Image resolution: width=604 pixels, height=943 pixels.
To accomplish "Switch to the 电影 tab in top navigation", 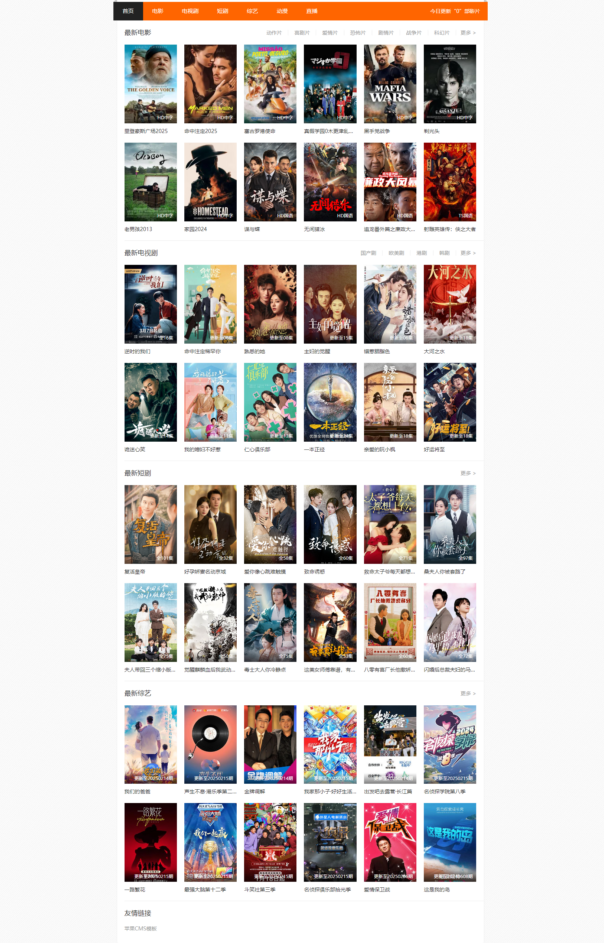I will tap(157, 11).
